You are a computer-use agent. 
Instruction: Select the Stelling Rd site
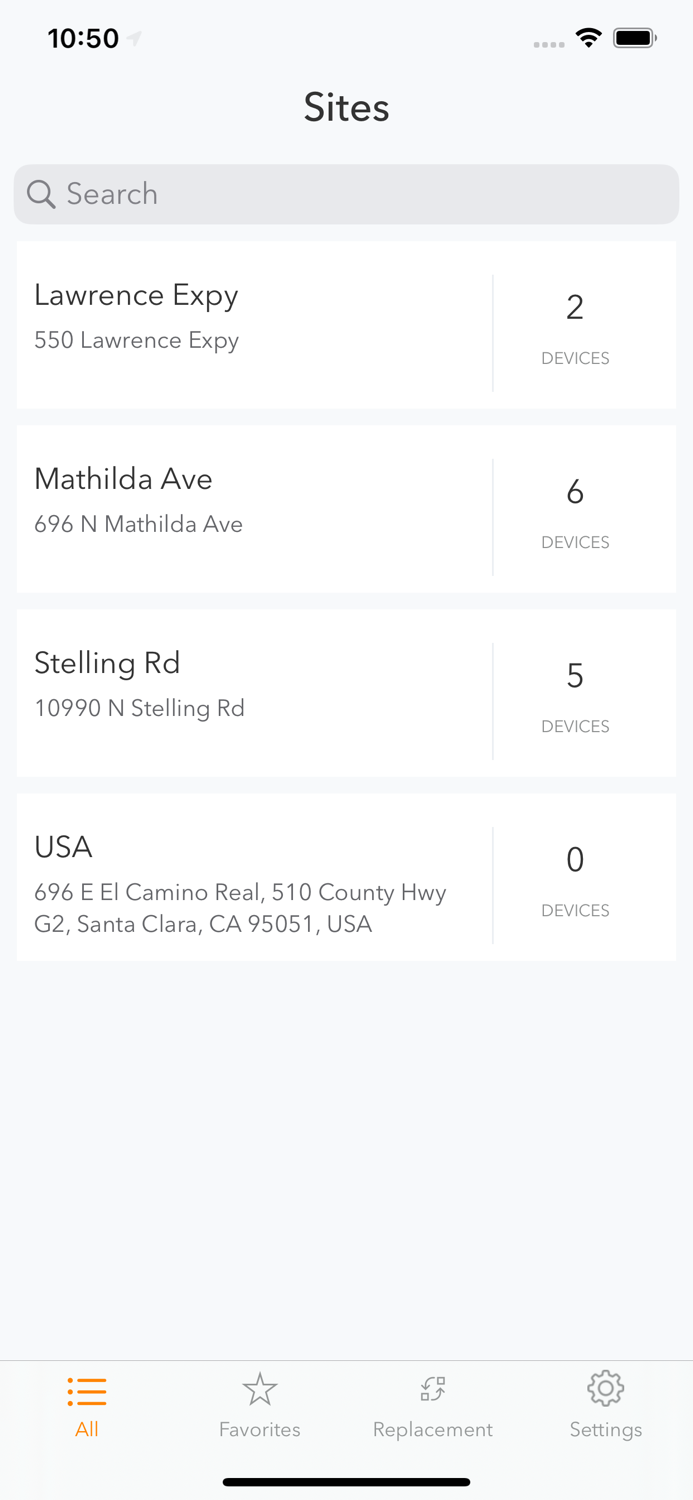tap(346, 693)
